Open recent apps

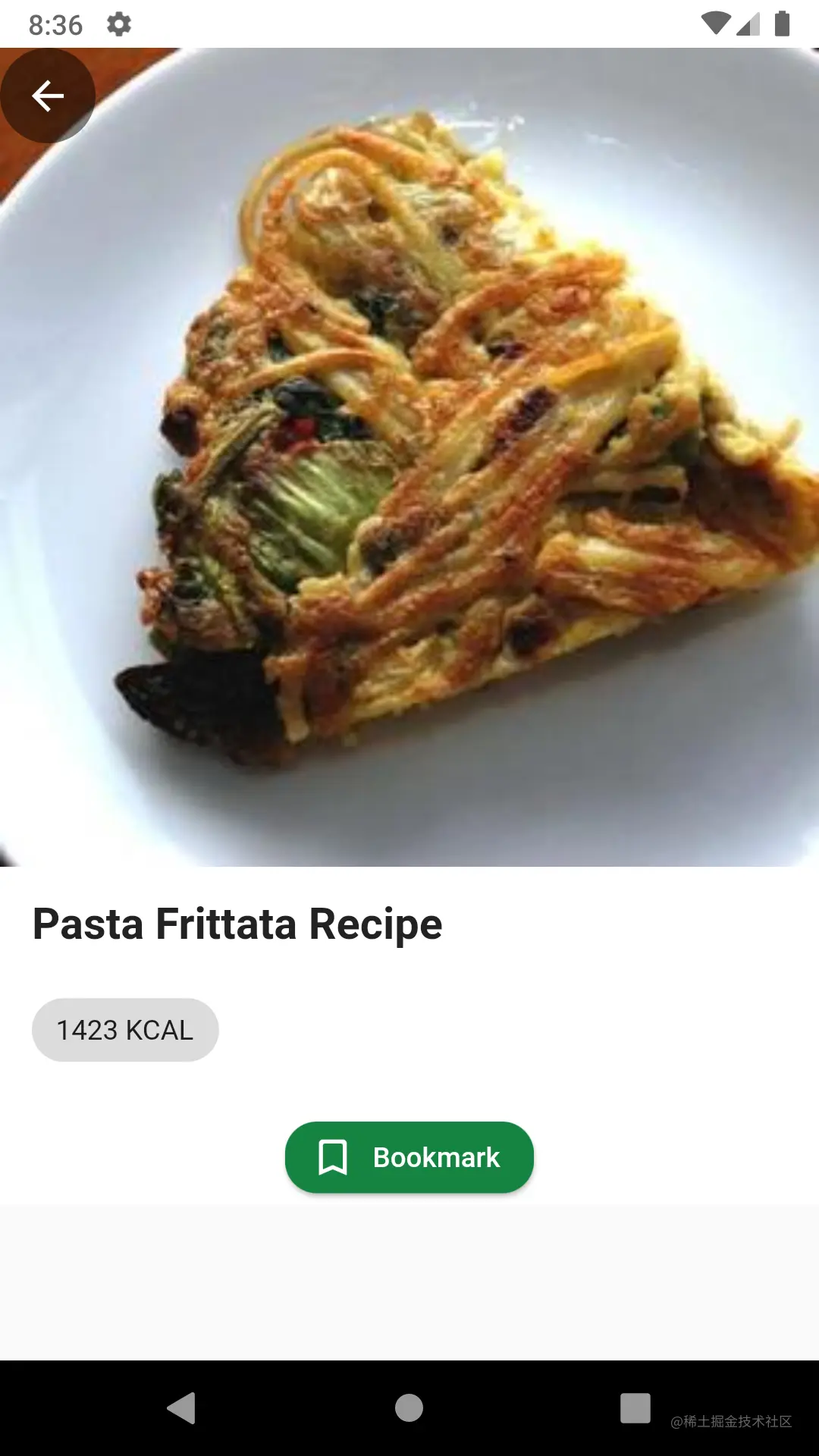635,1408
